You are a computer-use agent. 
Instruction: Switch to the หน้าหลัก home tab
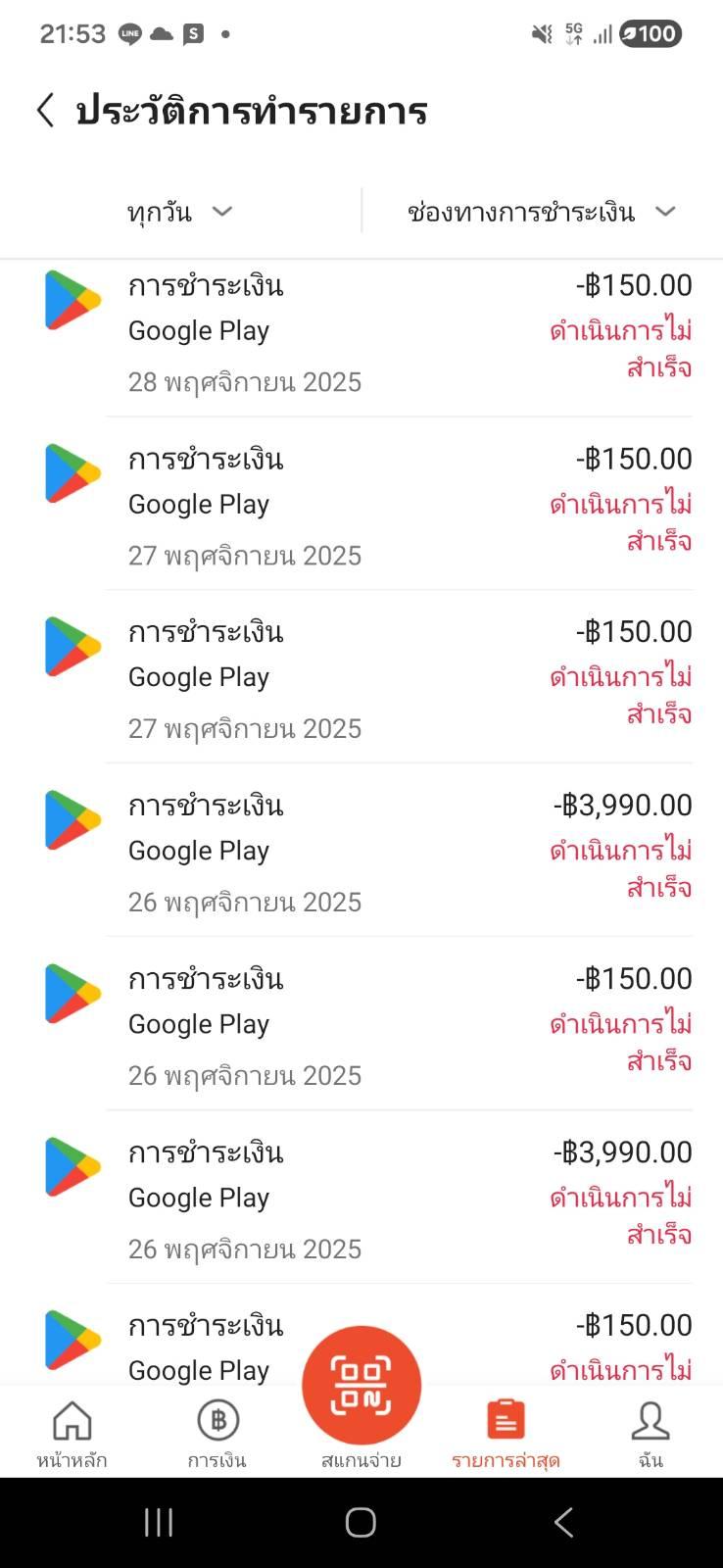click(72, 1432)
